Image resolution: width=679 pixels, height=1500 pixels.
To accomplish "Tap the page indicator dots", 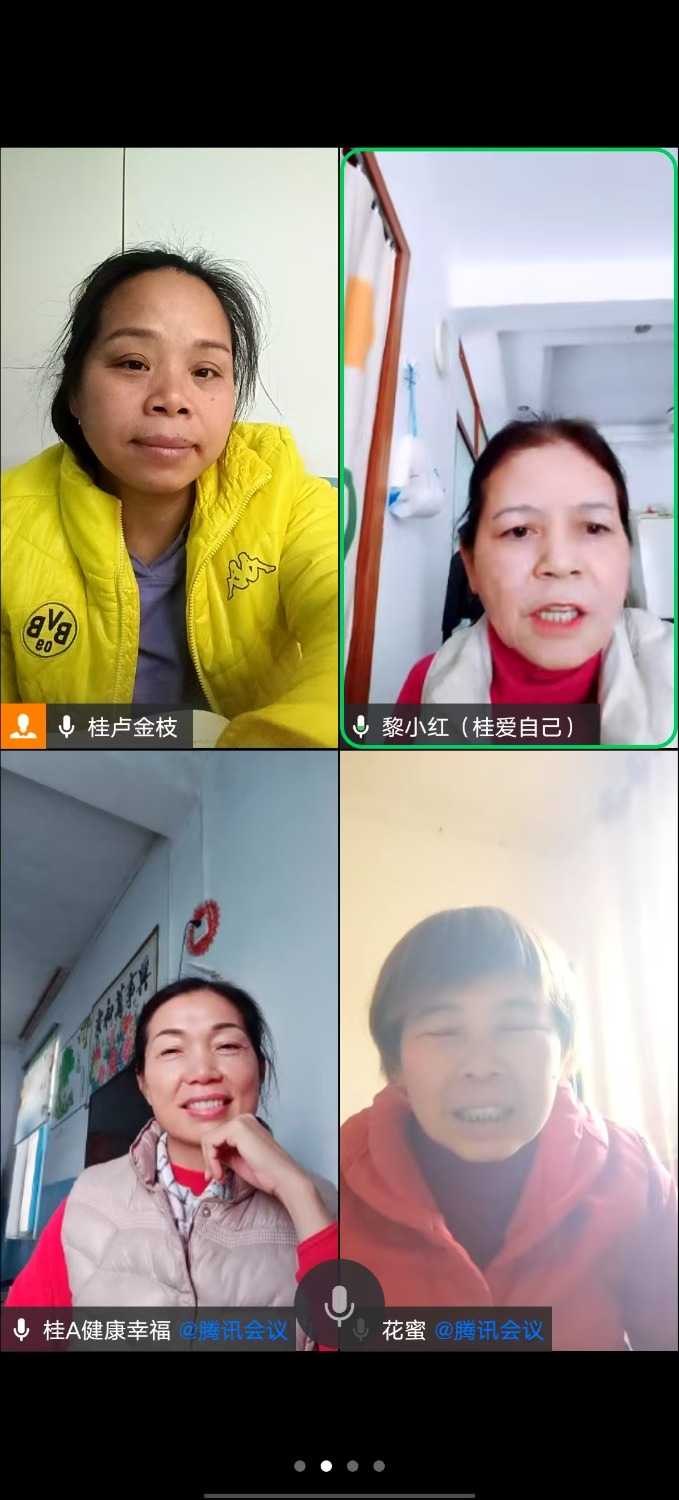I will (339, 1466).
